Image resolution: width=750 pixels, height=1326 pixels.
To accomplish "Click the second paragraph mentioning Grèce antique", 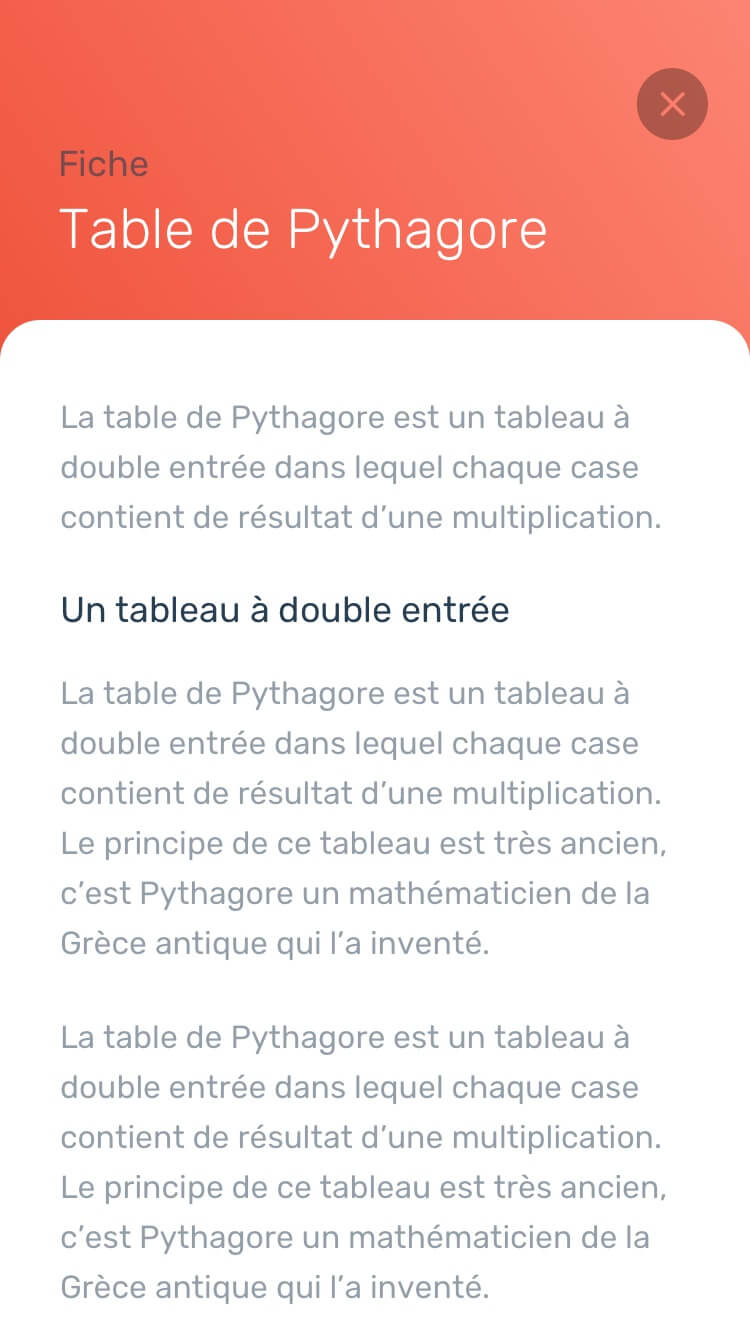I will [348, 817].
